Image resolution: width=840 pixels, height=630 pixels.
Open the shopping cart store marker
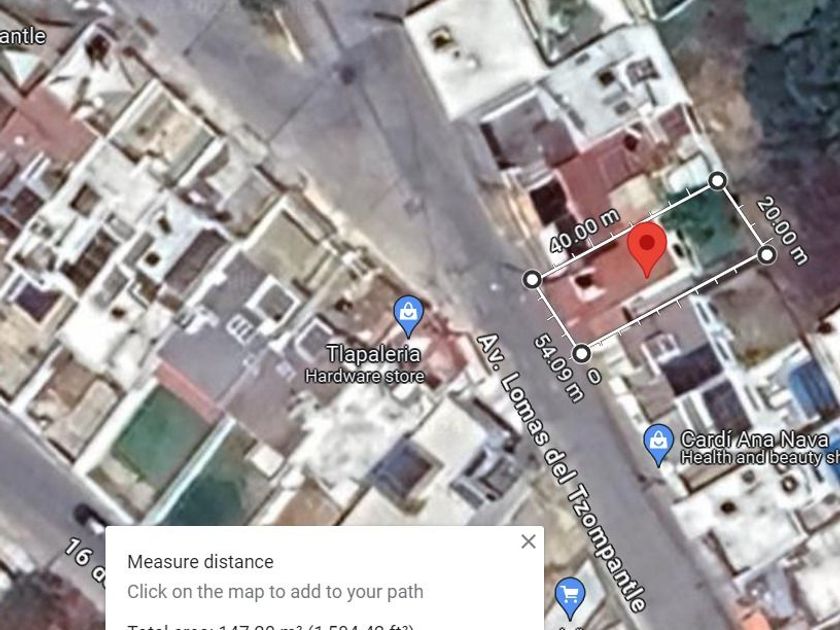point(570,597)
